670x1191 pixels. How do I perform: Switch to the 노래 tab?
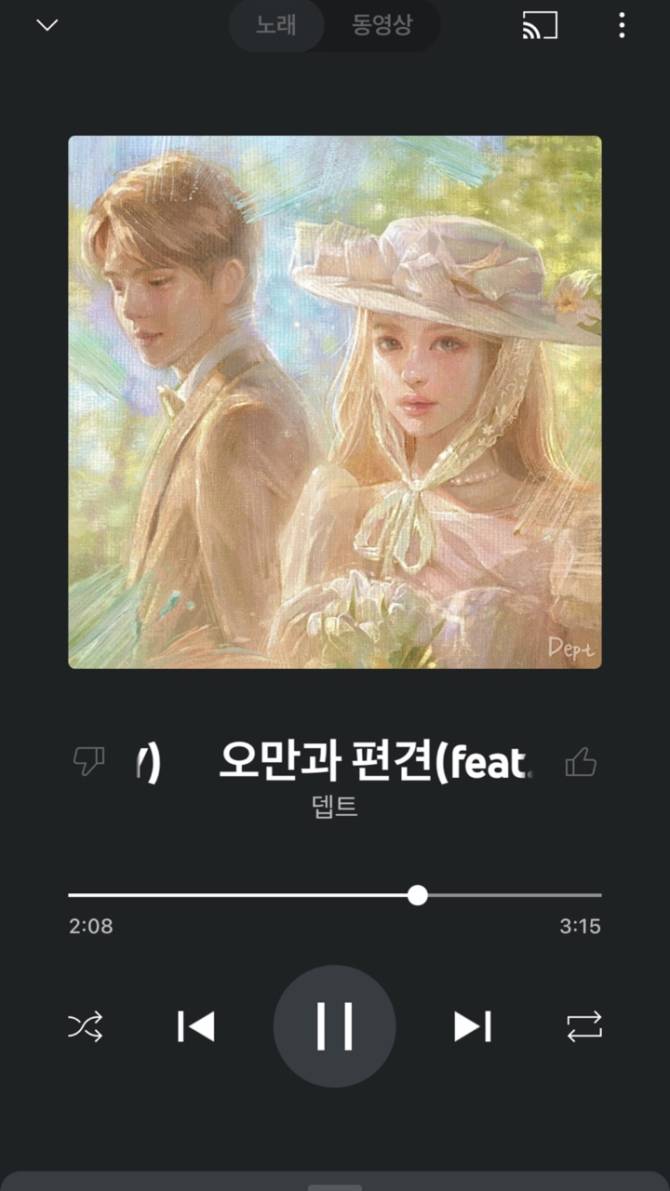click(276, 25)
